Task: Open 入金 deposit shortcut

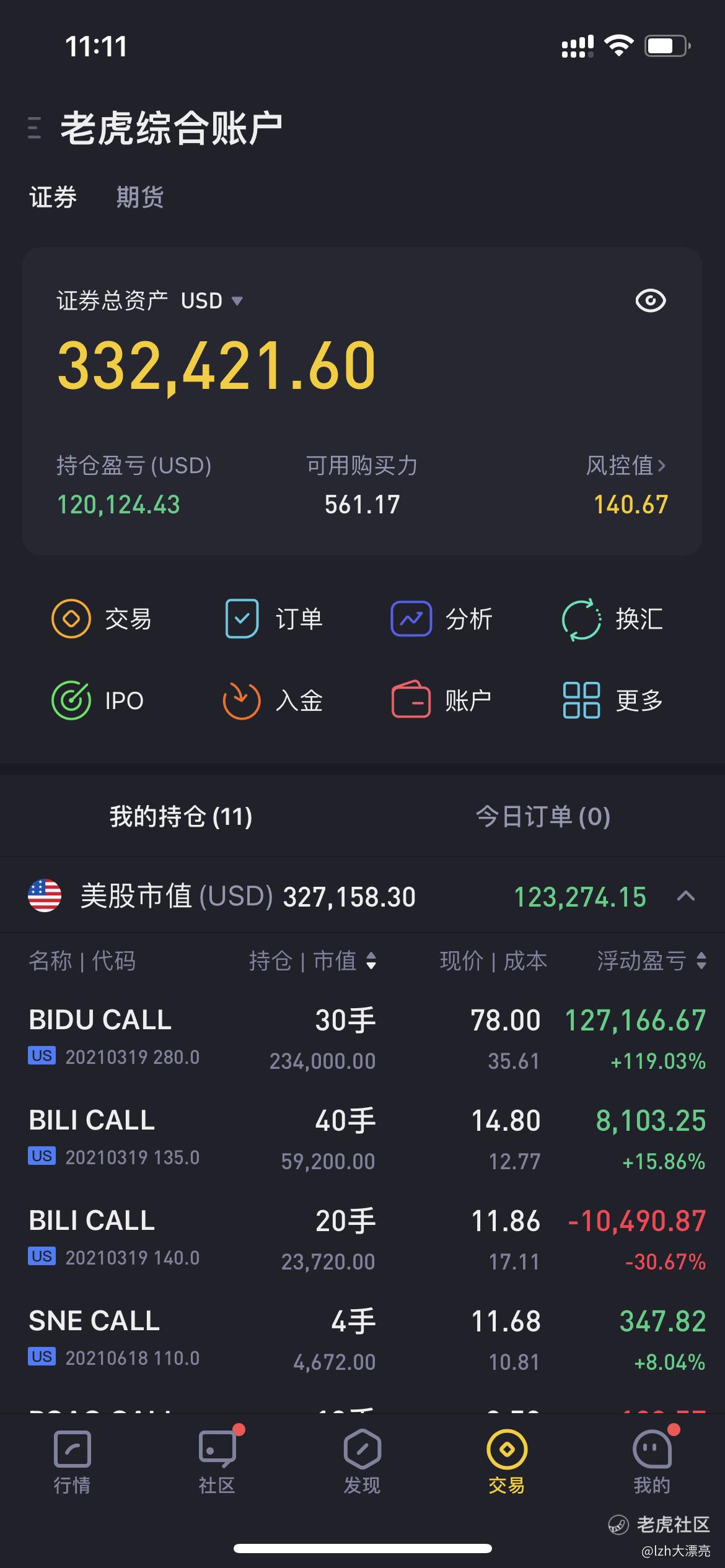Action: (x=273, y=700)
